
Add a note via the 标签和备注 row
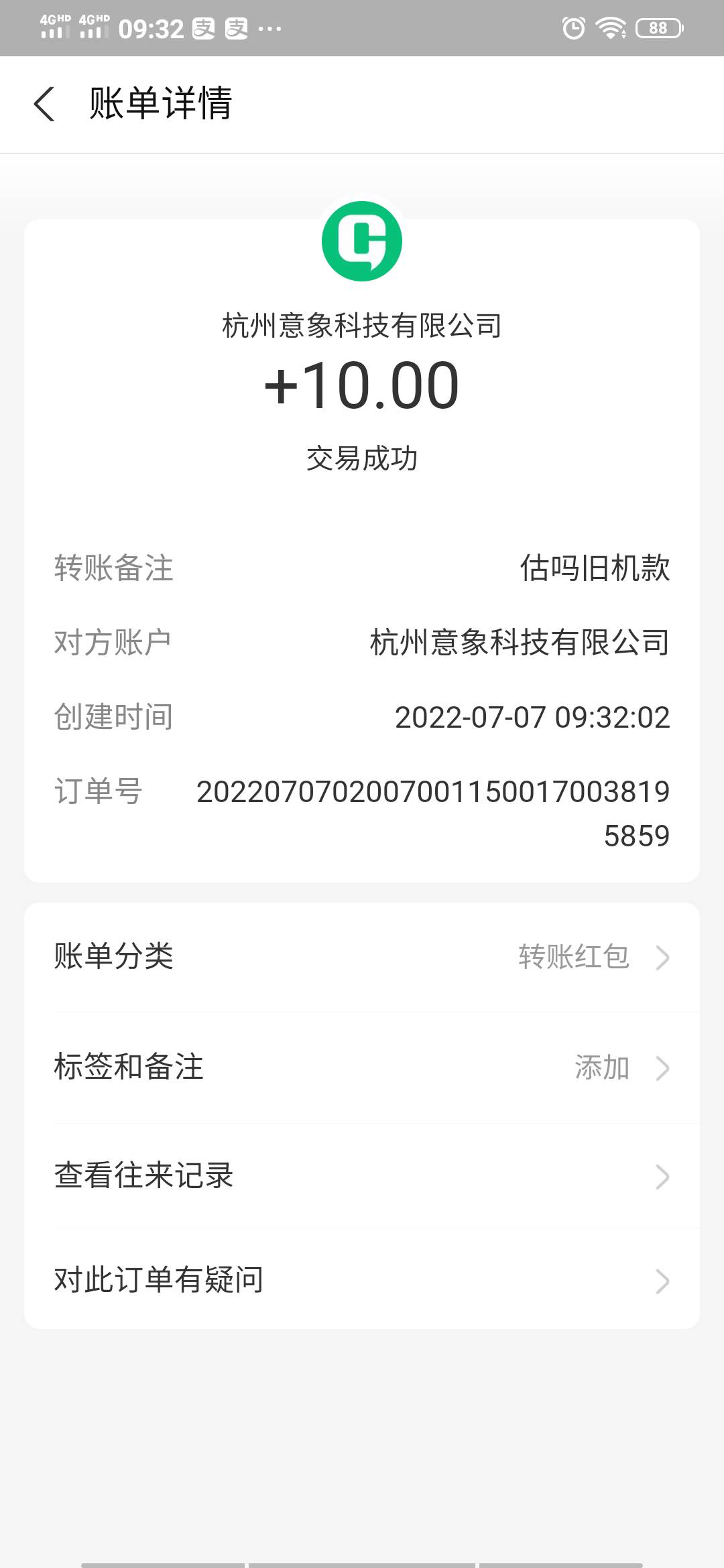click(x=362, y=1067)
